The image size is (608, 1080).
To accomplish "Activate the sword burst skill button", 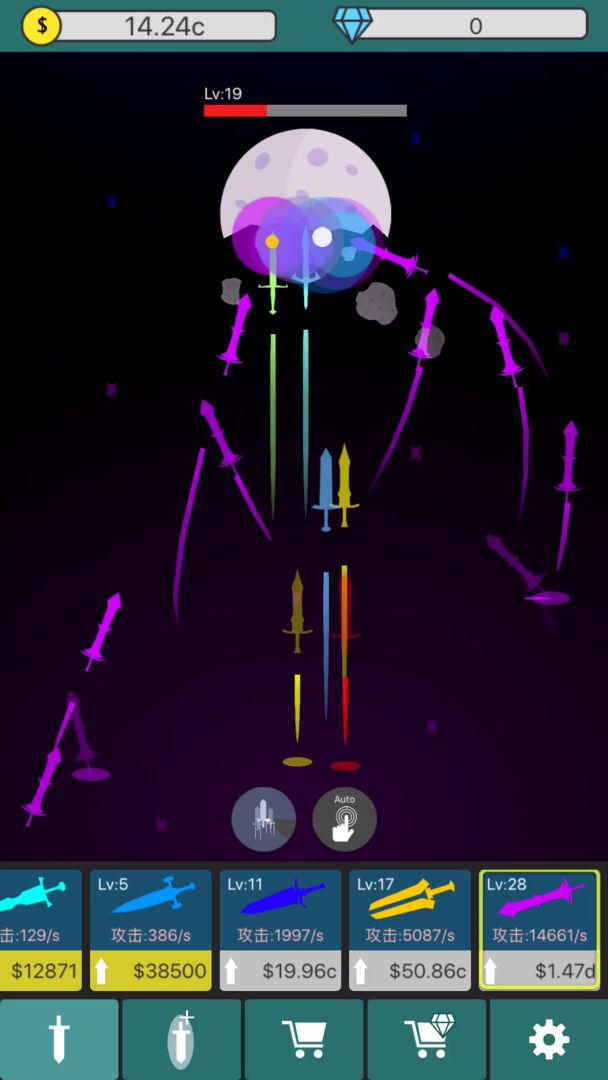I will point(264,819).
